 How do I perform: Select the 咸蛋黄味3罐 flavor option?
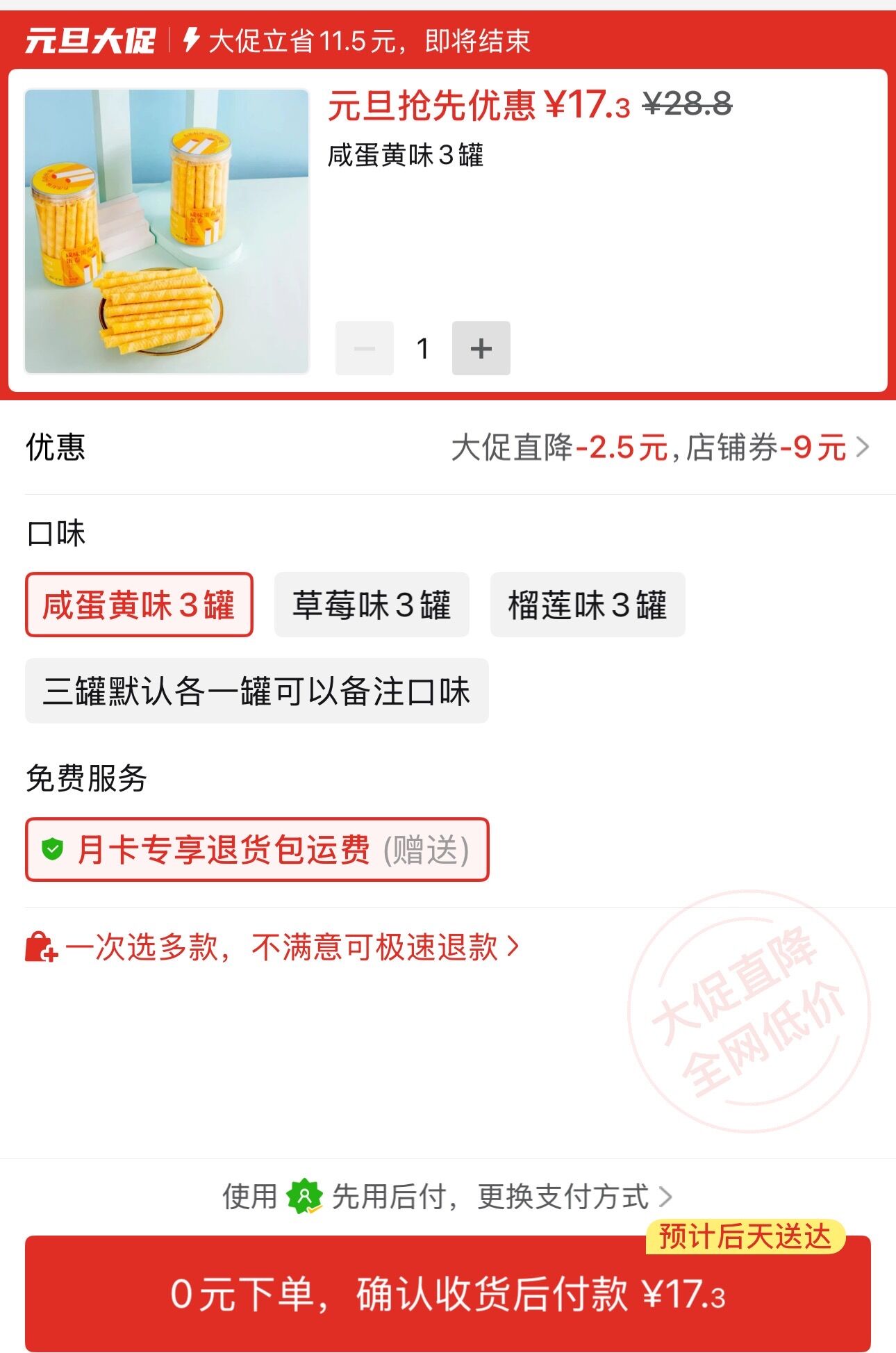pos(138,605)
